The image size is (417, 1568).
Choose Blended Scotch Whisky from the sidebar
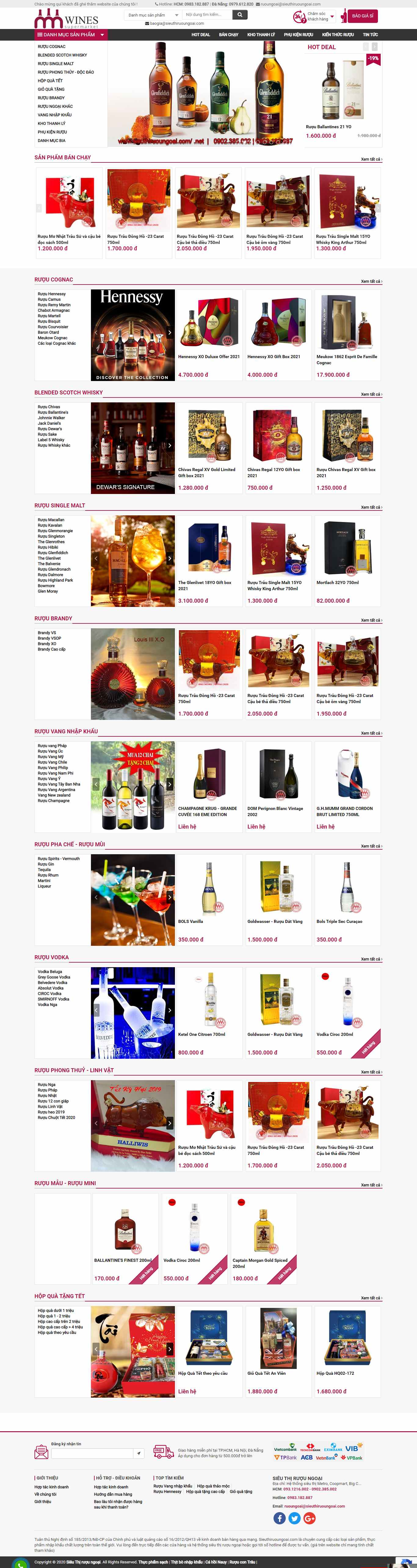[62, 55]
